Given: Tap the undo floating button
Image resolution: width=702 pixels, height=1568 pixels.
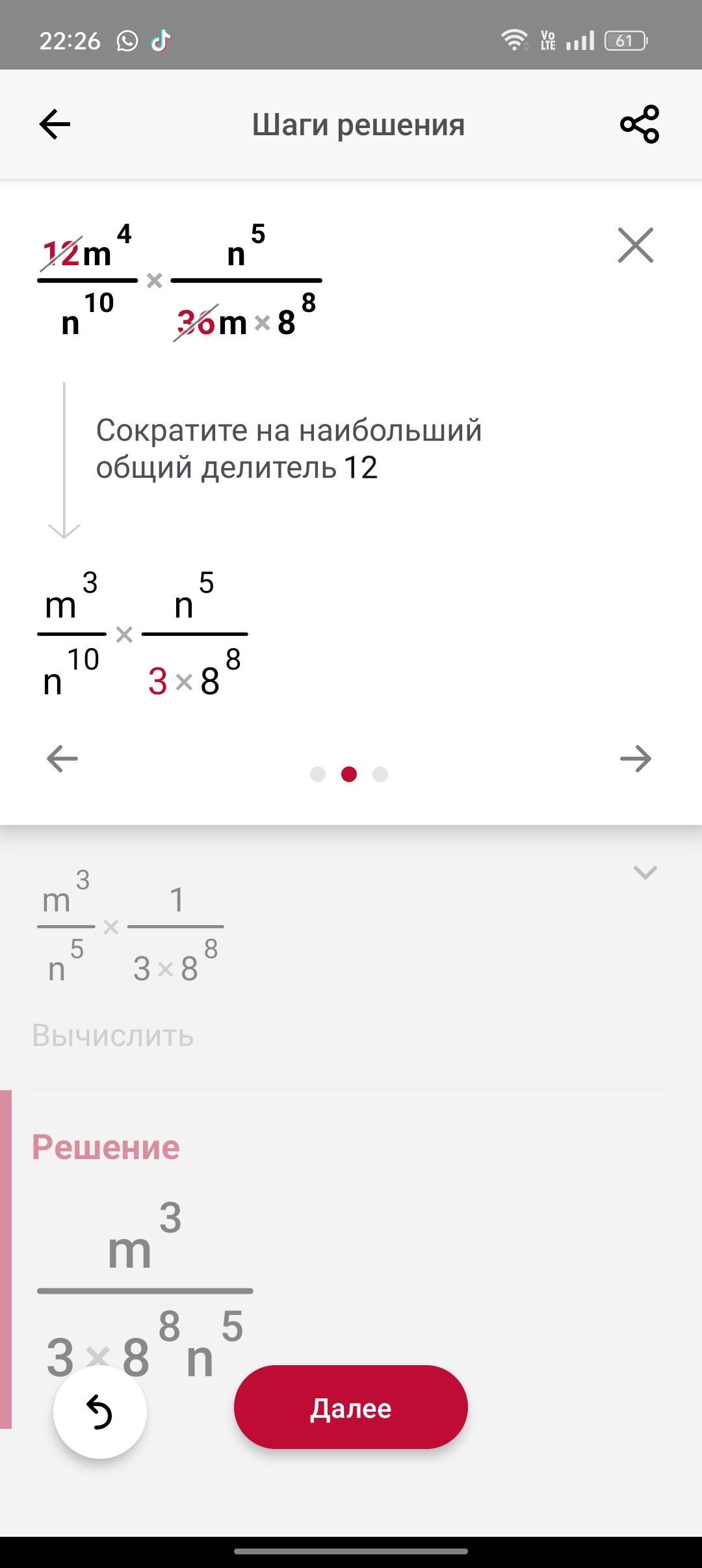Looking at the screenshot, I should point(100,1411).
